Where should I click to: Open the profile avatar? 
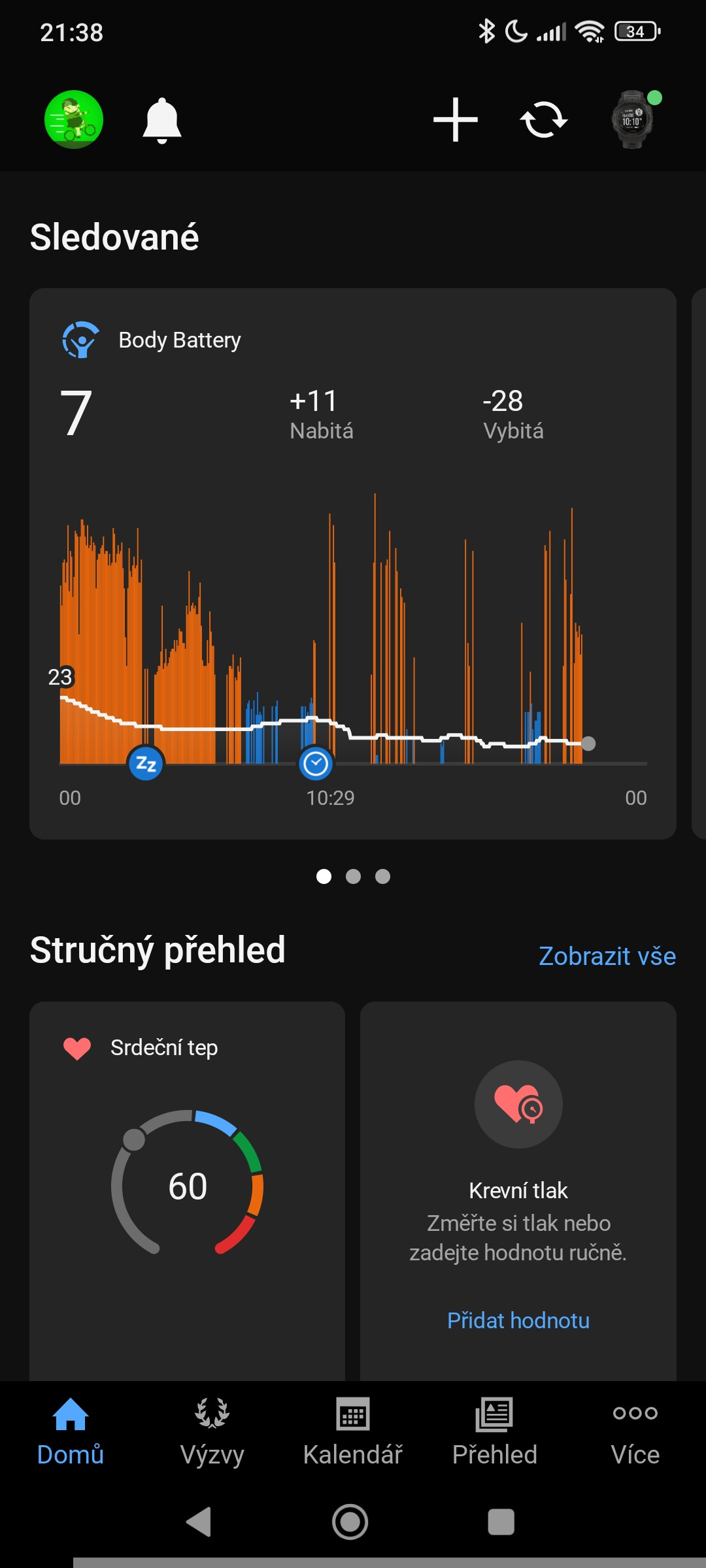tap(74, 120)
